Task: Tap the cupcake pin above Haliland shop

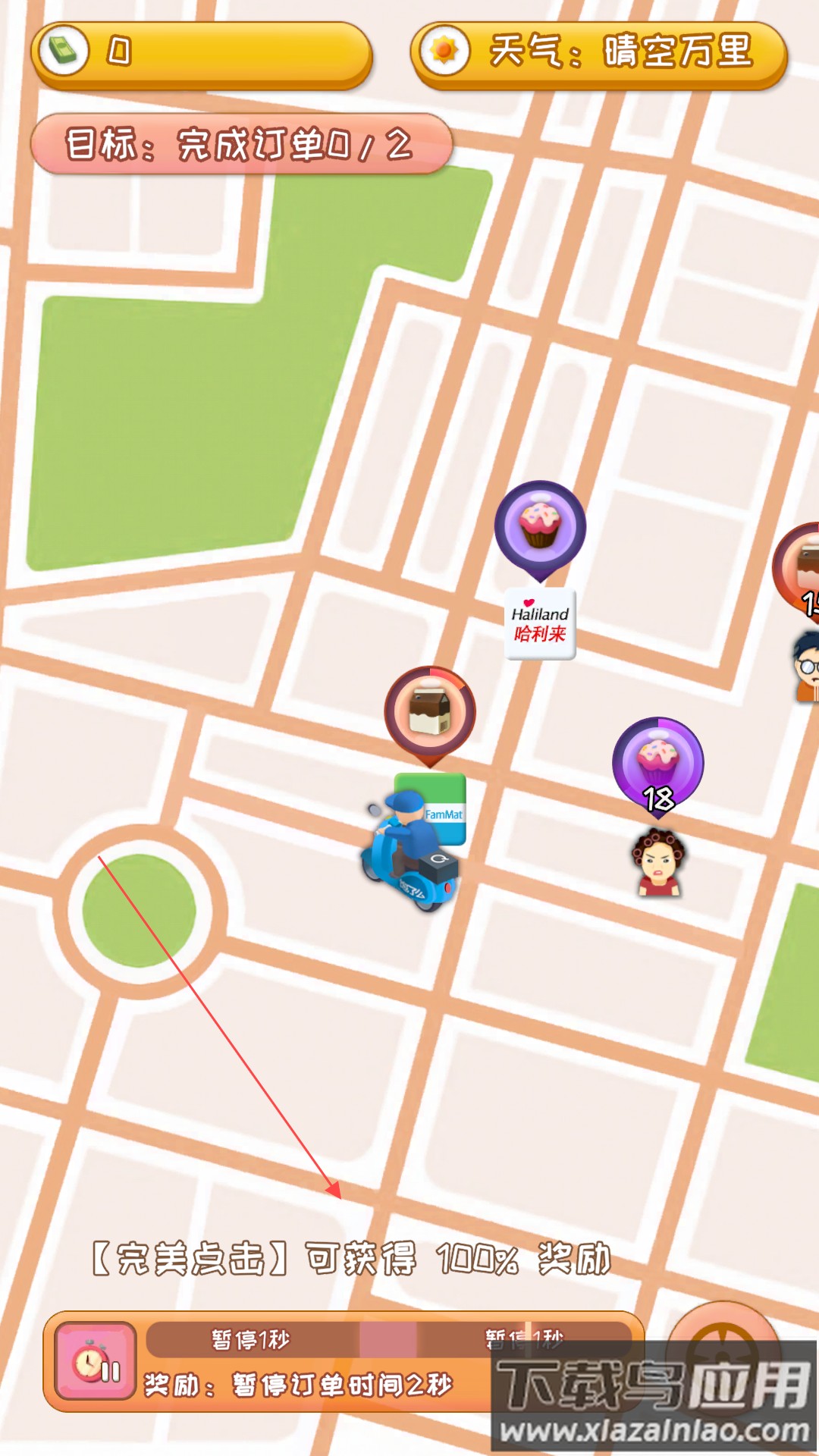Action: [540, 526]
